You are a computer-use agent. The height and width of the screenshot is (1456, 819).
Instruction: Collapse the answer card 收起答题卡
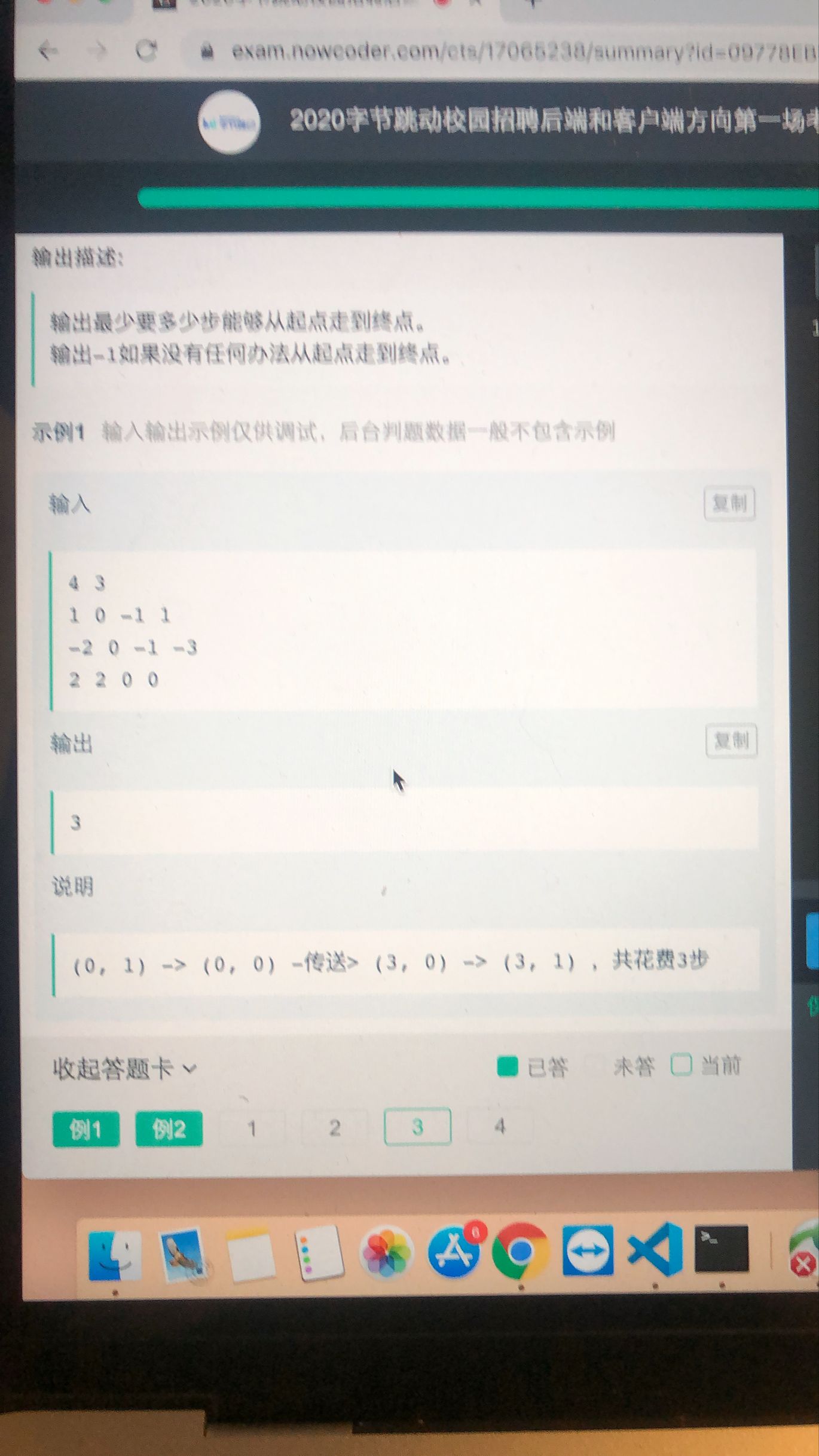[x=124, y=1068]
